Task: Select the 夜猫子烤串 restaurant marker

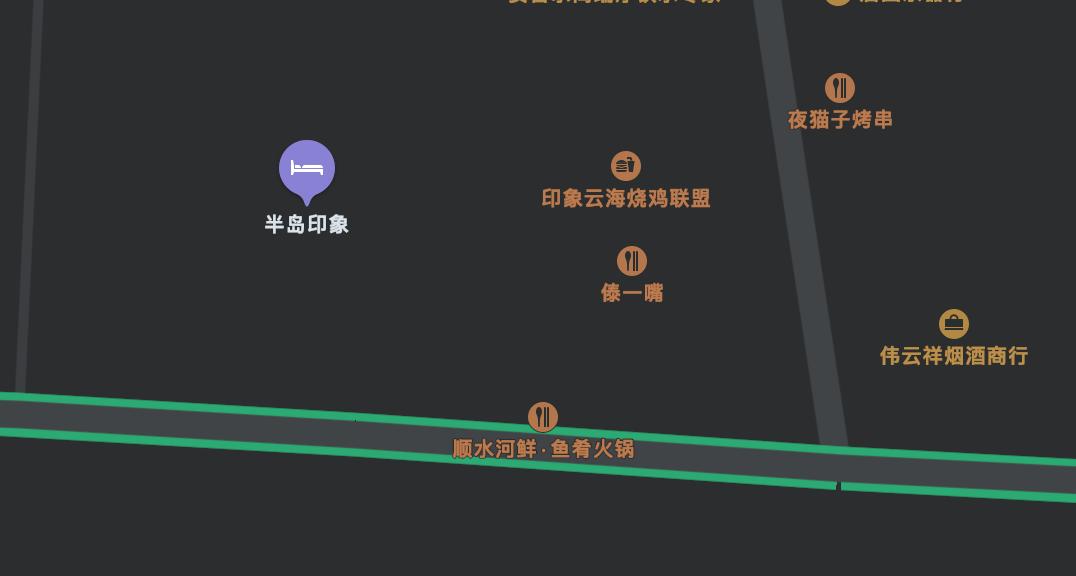Action: click(840, 88)
